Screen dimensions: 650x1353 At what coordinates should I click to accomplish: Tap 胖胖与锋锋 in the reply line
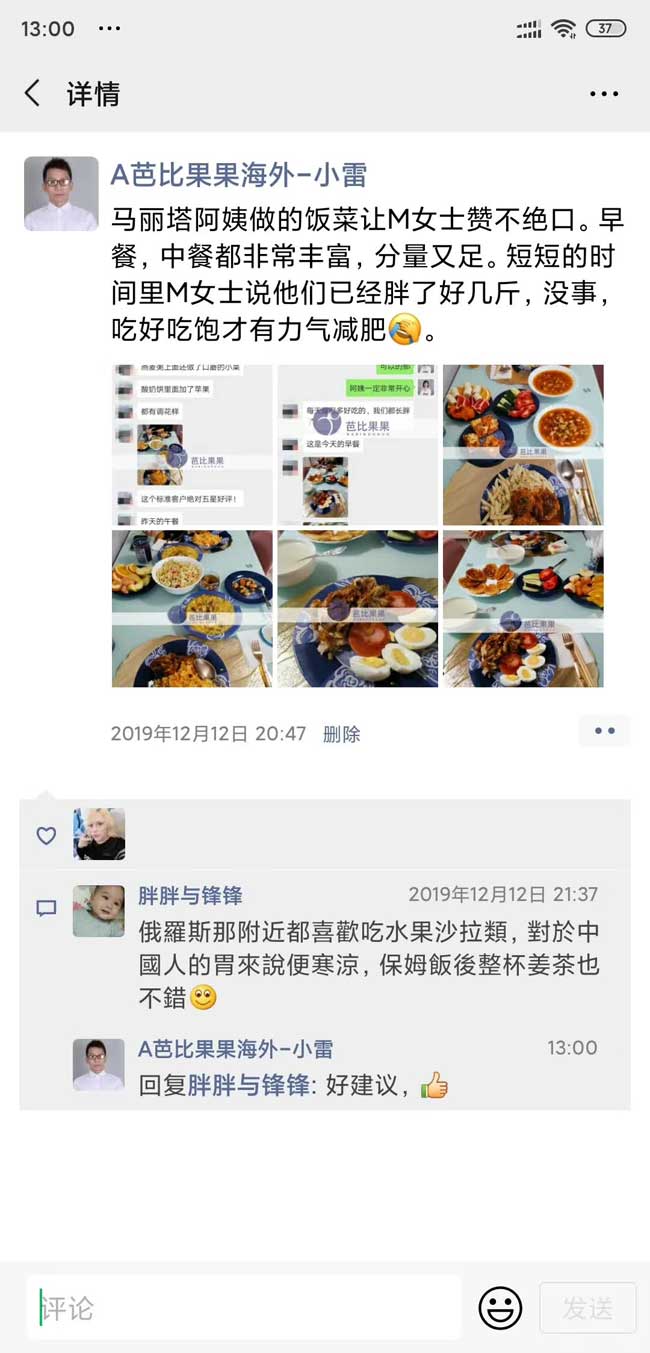[x=249, y=1085]
